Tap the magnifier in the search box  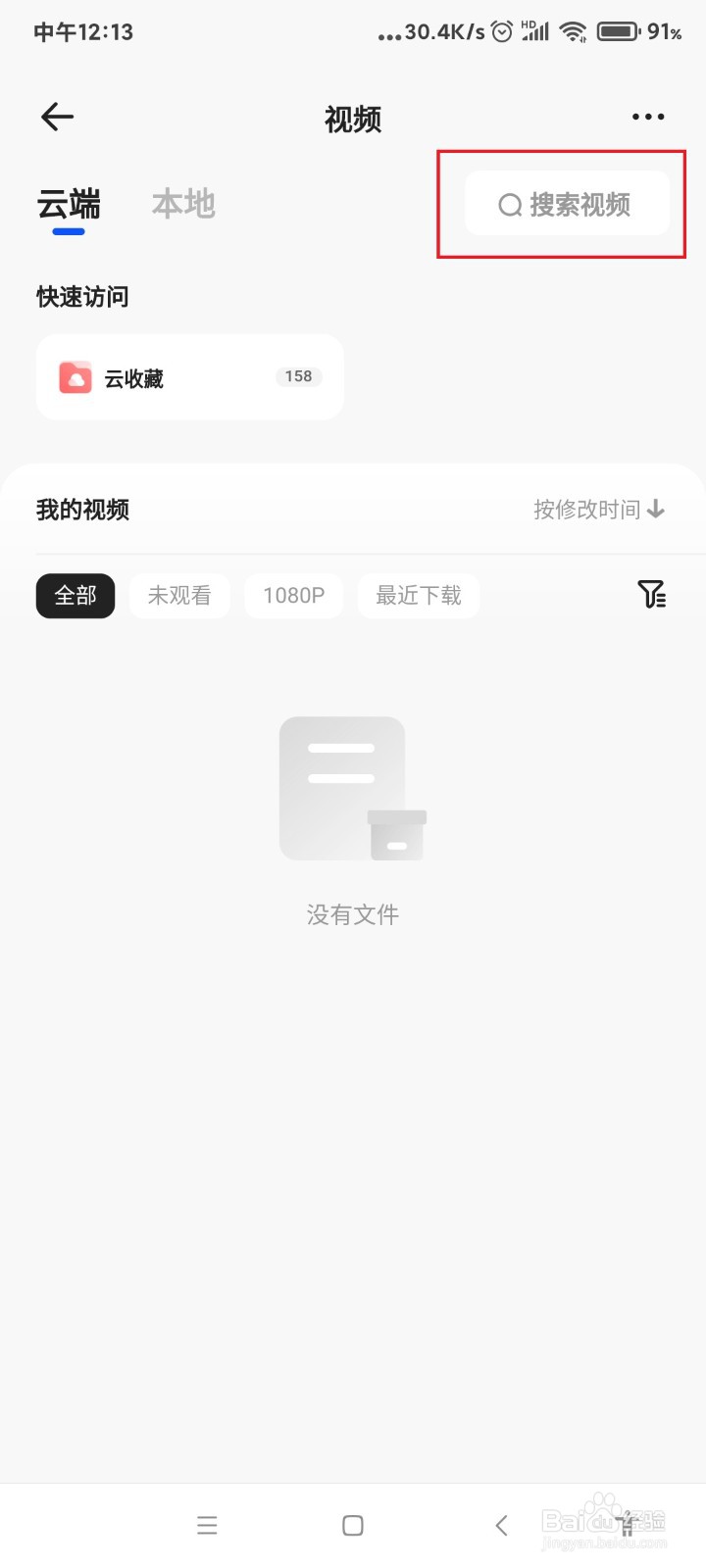click(509, 205)
